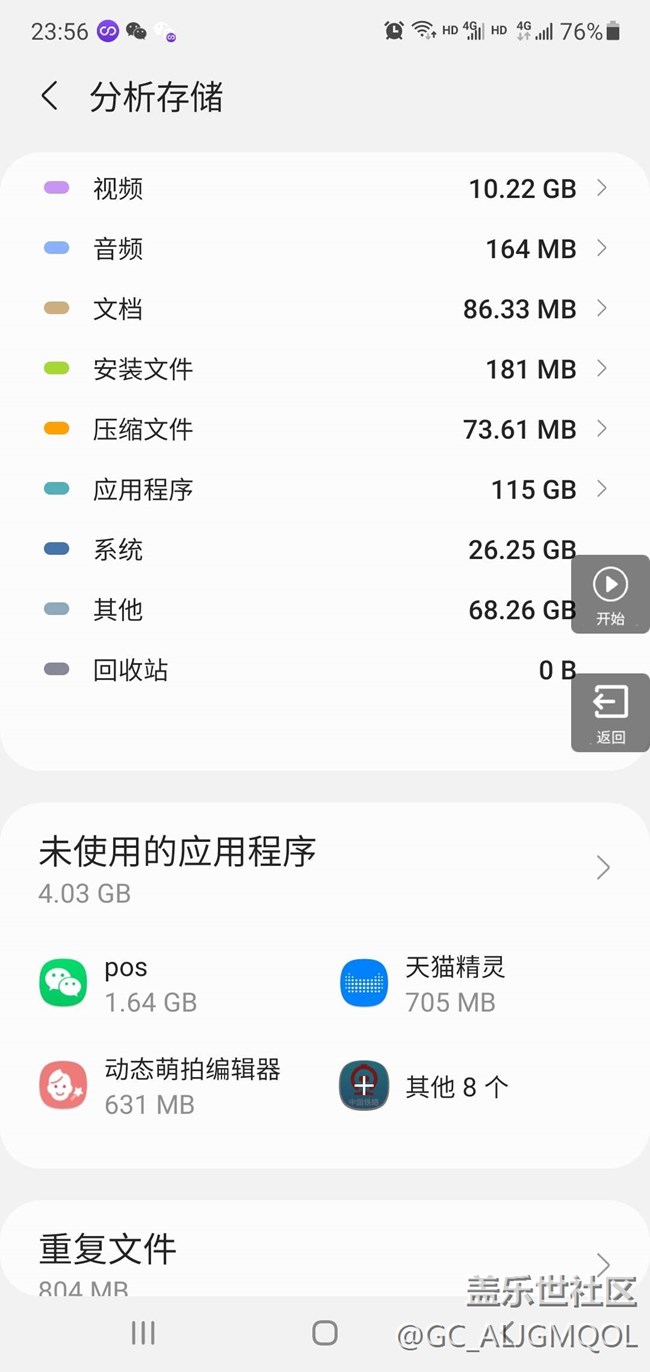Open the 应用程序 storage category

coord(325,489)
